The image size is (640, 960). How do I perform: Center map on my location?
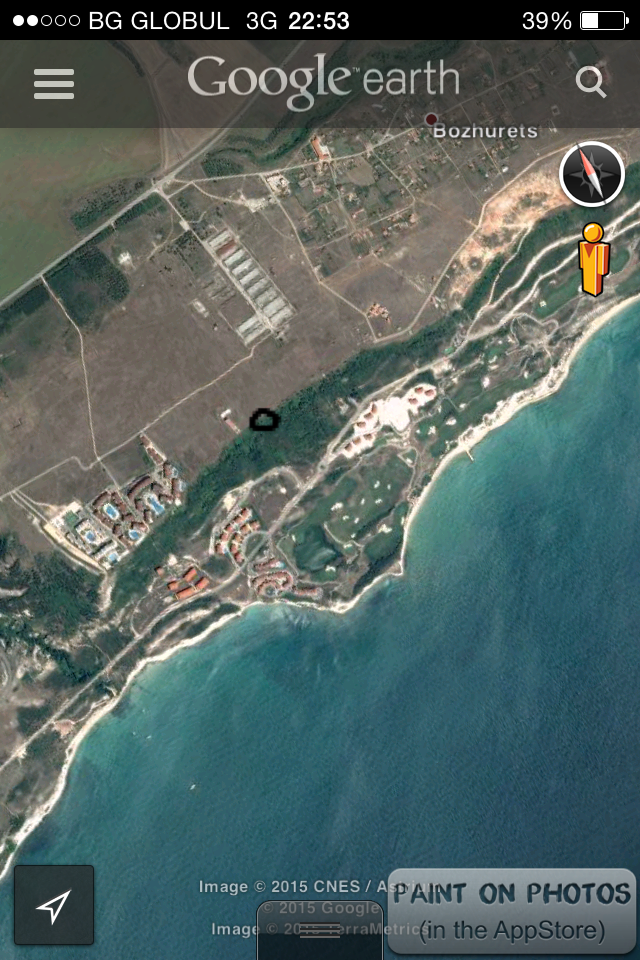click(x=54, y=906)
